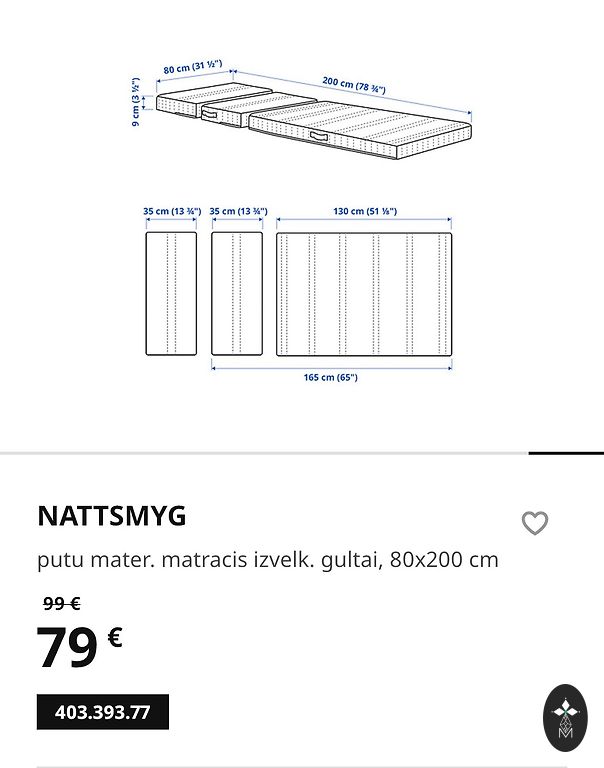Add NATTSMYG to favourites with the heart
The height and width of the screenshot is (768, 604).
click(535, 523)
